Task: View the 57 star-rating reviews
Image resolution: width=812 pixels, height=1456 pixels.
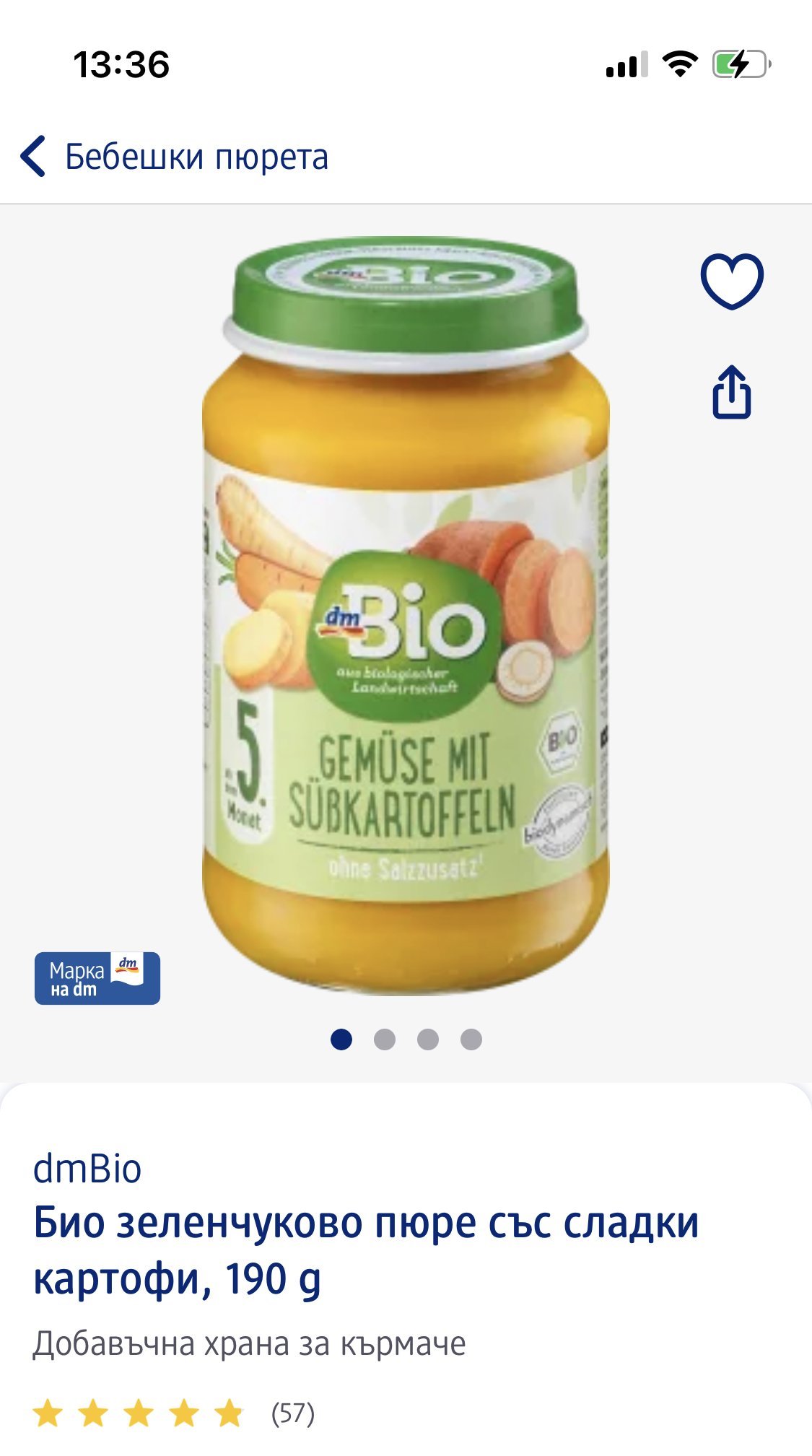Action: coord(173,1413)
